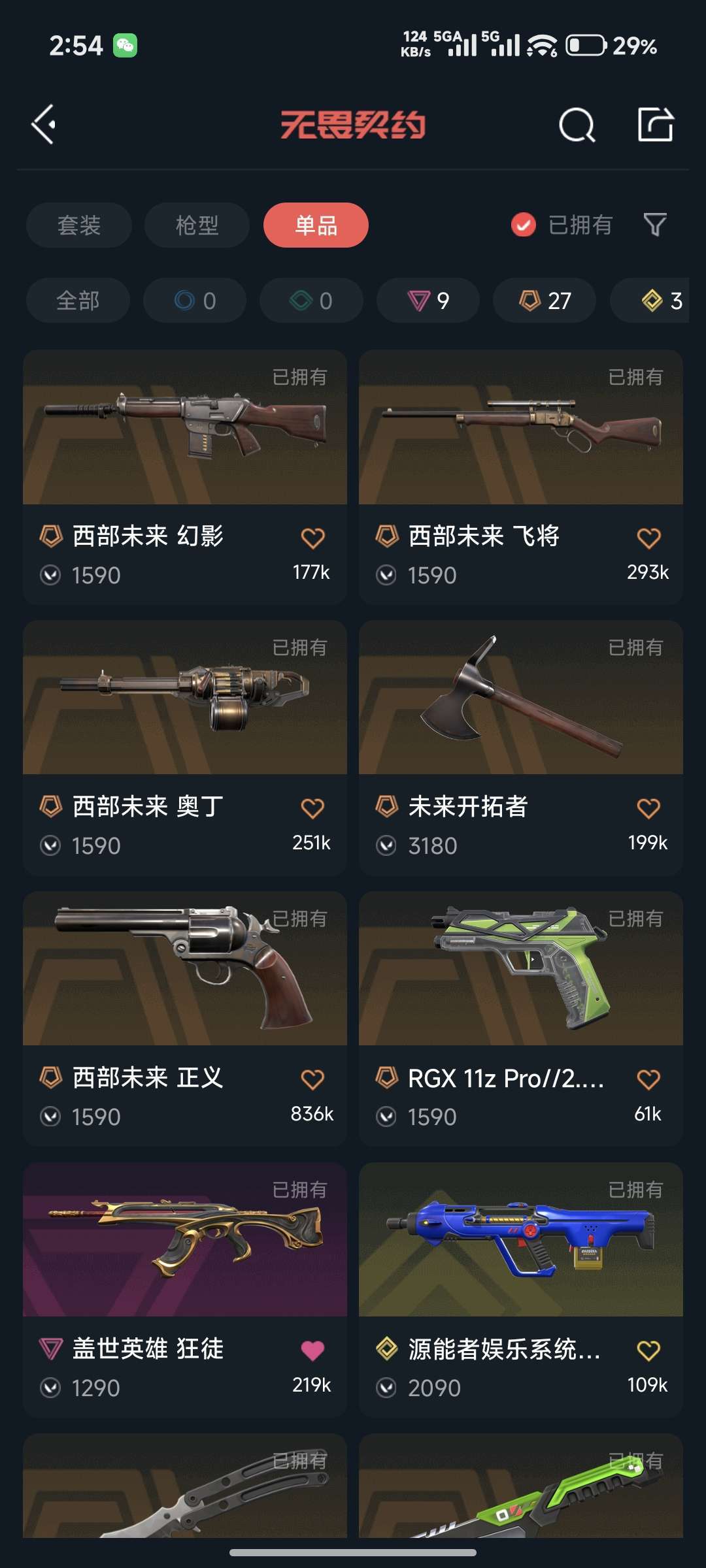Open the 源能者娱乐系统 skin card

tap(521, 1290)
